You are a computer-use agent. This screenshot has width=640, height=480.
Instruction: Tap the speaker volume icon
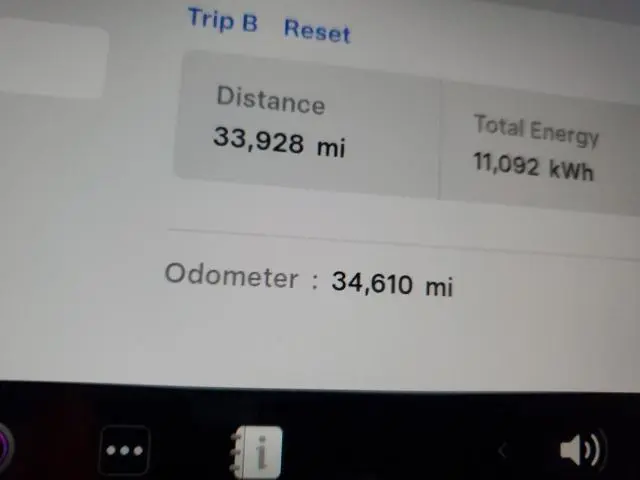click(x=581, y=450)
